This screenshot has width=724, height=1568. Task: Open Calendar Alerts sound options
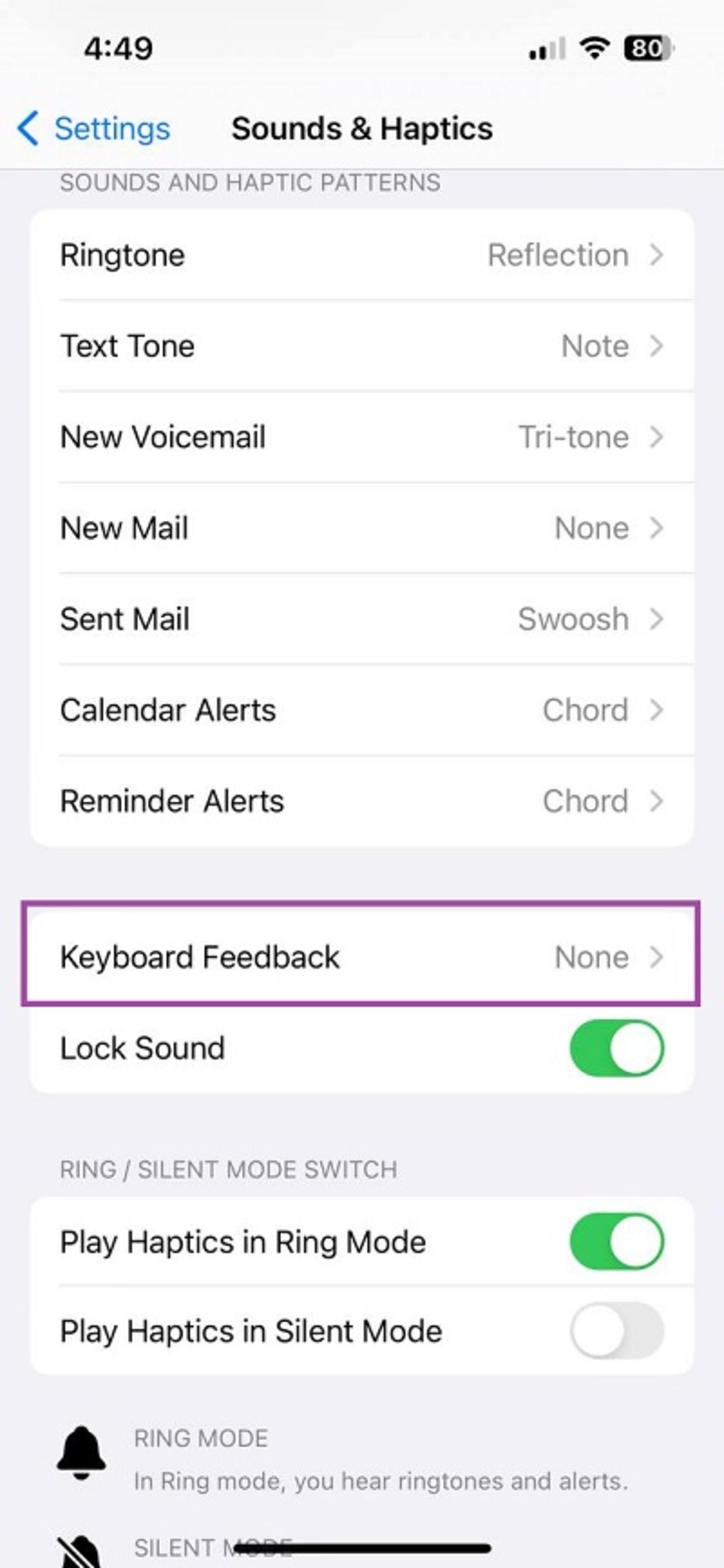(361, 710)
